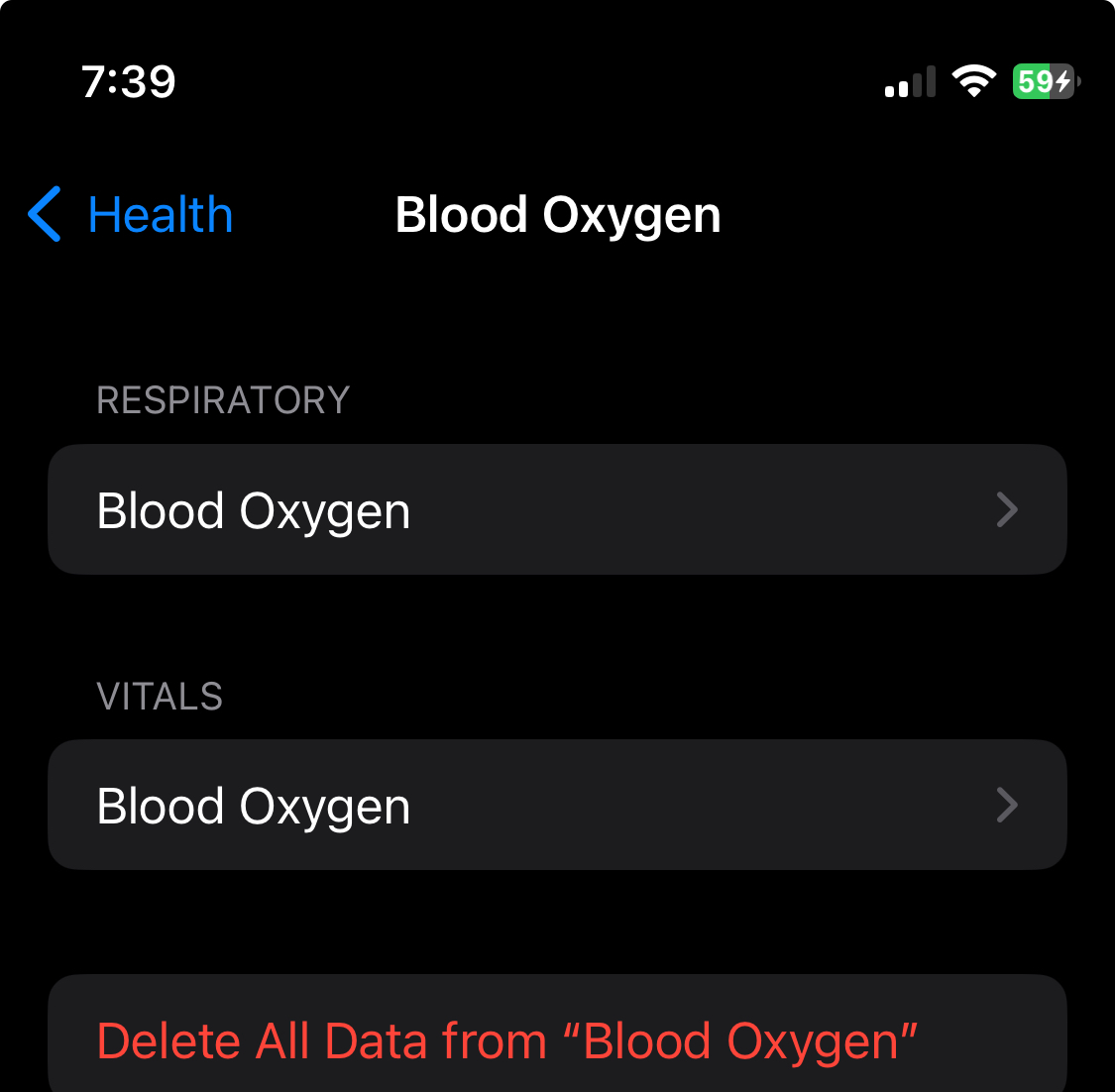Viewport: 1115px width, 1092px height.
Task: Open Blood Oxygen under Vitals
Action: coord(557,805)
